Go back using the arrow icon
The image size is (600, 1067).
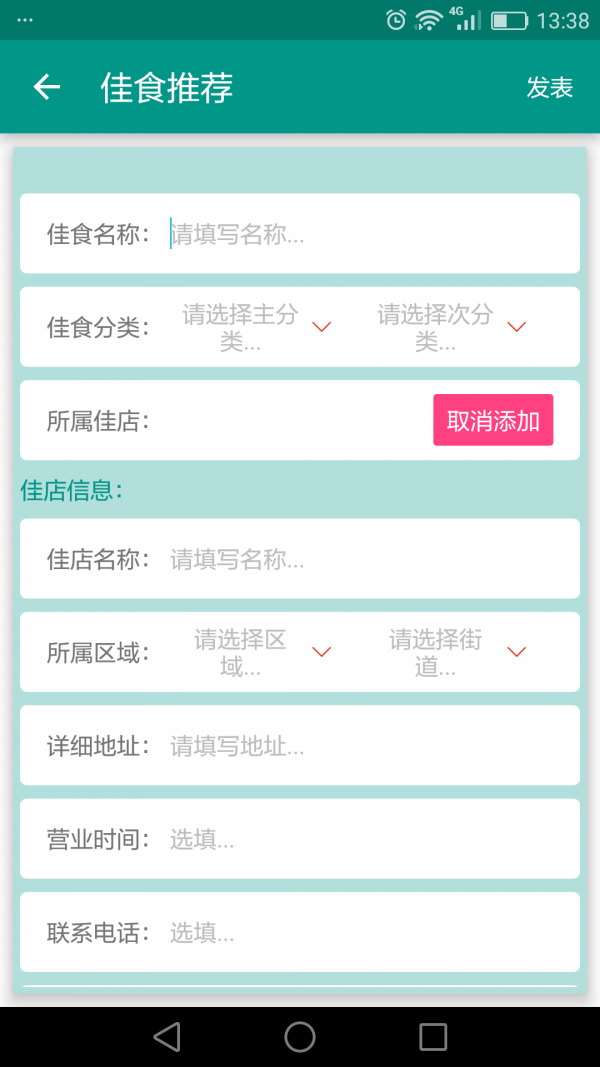(x=47, y=88)
